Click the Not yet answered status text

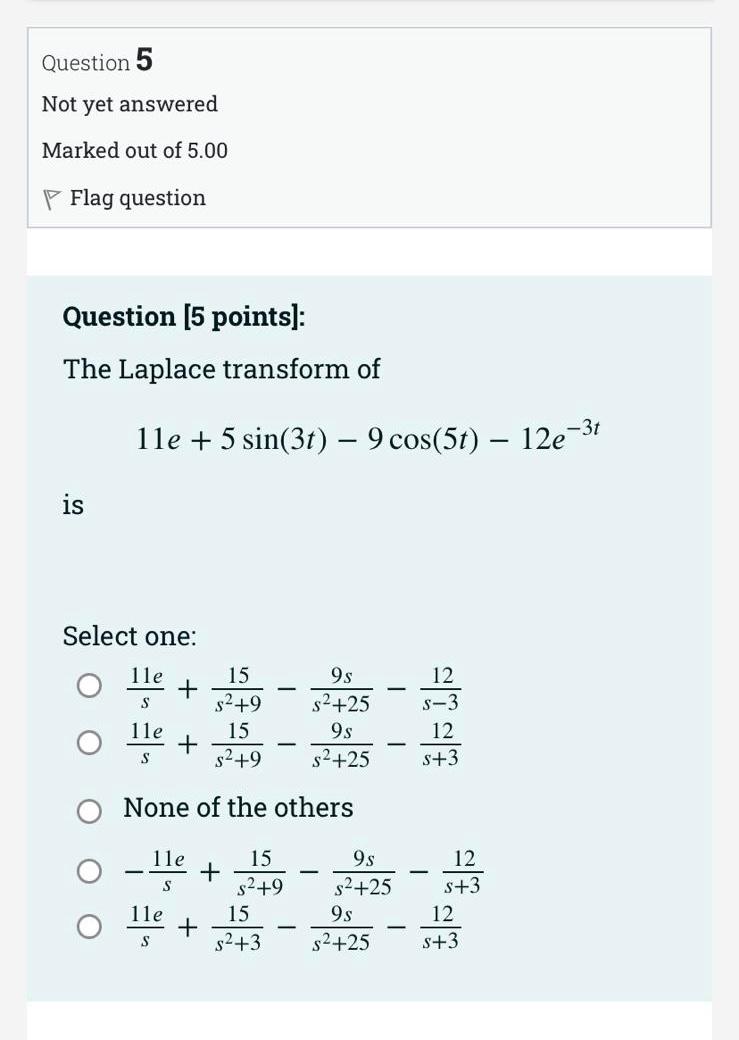pos(129,104)
